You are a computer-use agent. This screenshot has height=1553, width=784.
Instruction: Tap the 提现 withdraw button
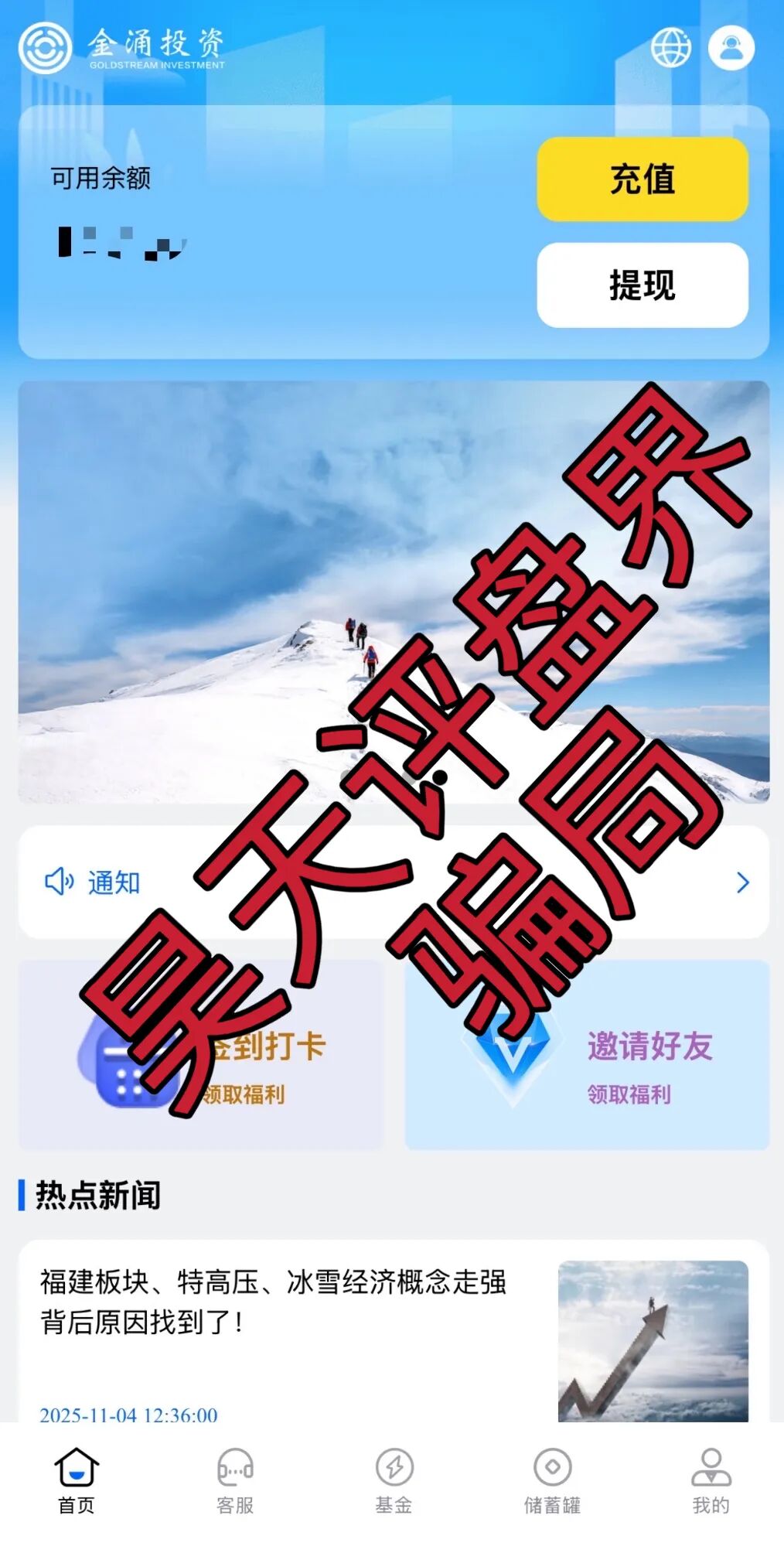[x=642, y=285]
